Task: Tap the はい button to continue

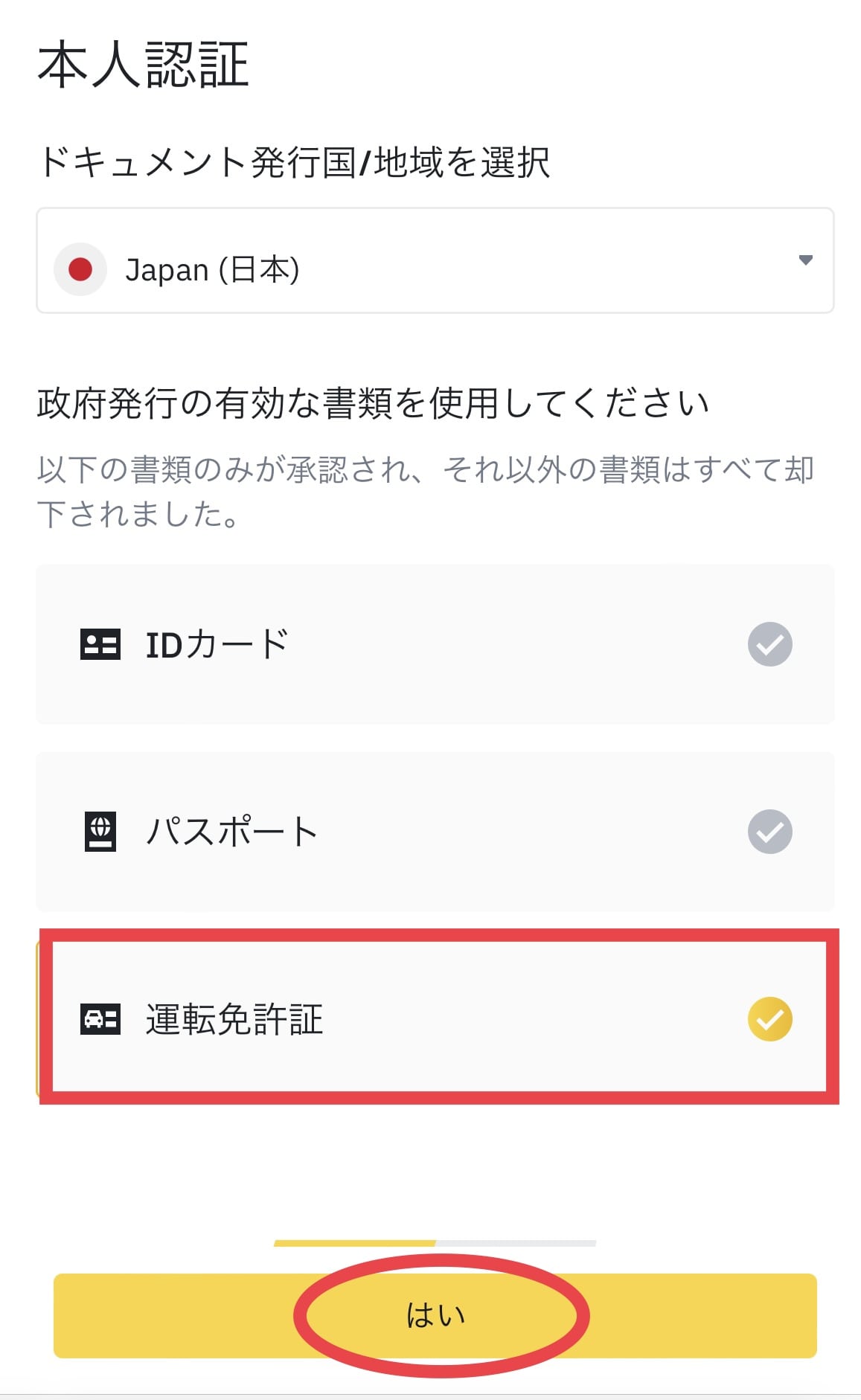Action: click(x=435, y=1315)
